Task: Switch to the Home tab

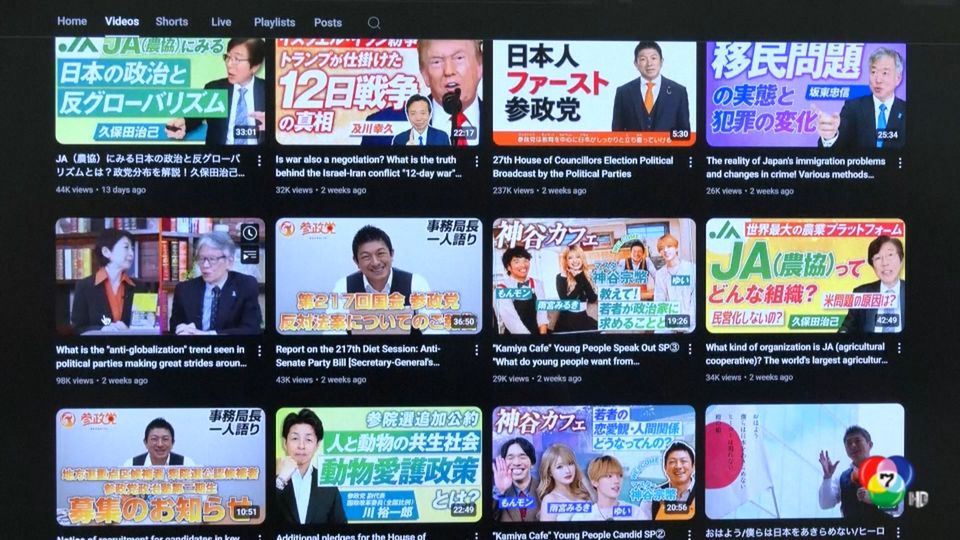Action: pos(72,21)
